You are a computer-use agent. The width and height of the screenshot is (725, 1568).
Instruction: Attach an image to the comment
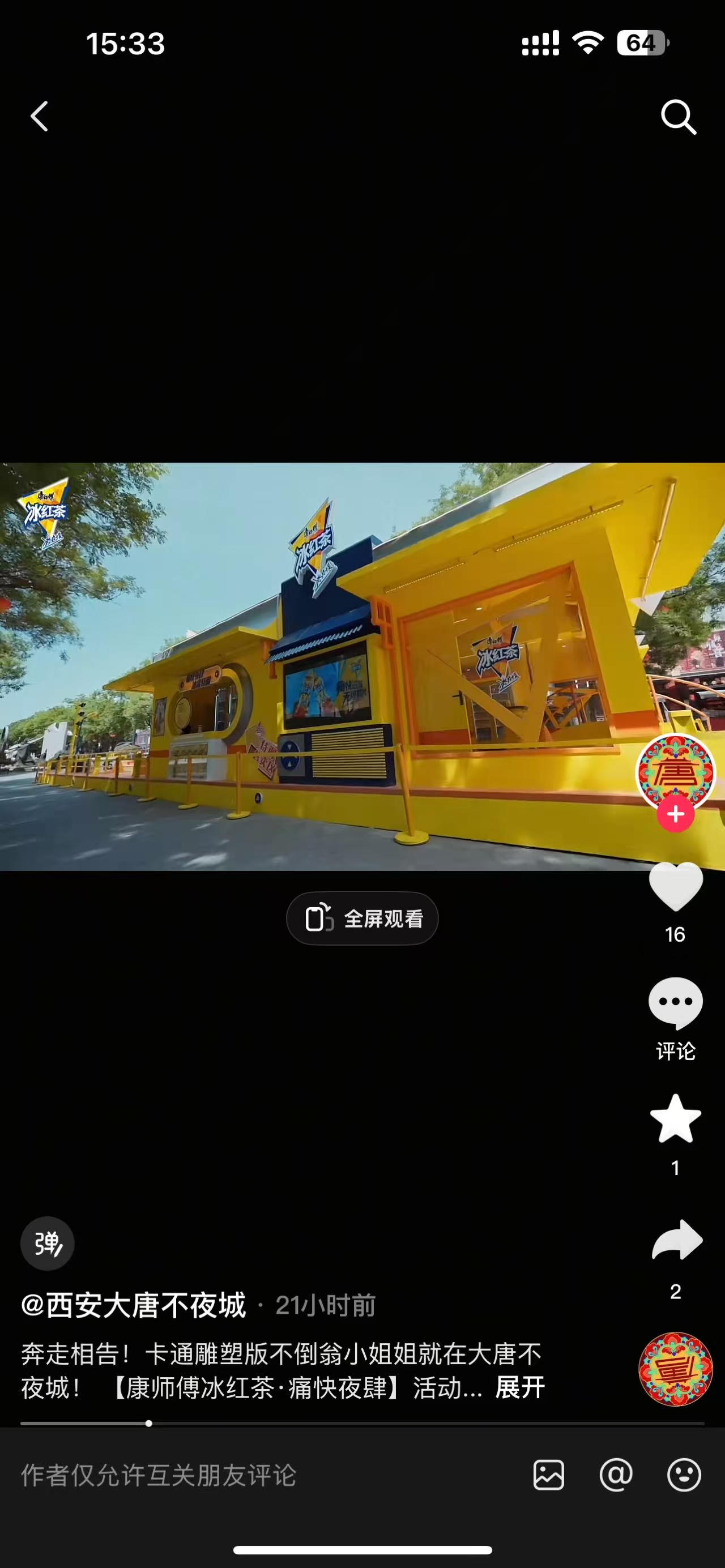point(548,1476)
